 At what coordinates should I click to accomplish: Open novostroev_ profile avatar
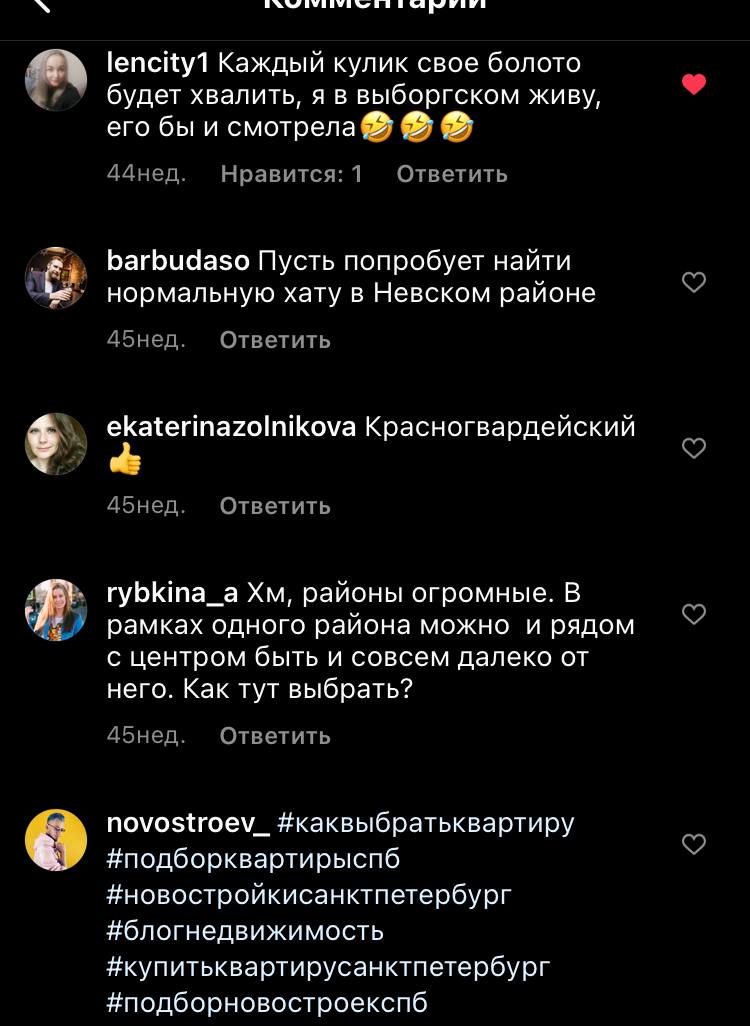(x=56, y=840)
